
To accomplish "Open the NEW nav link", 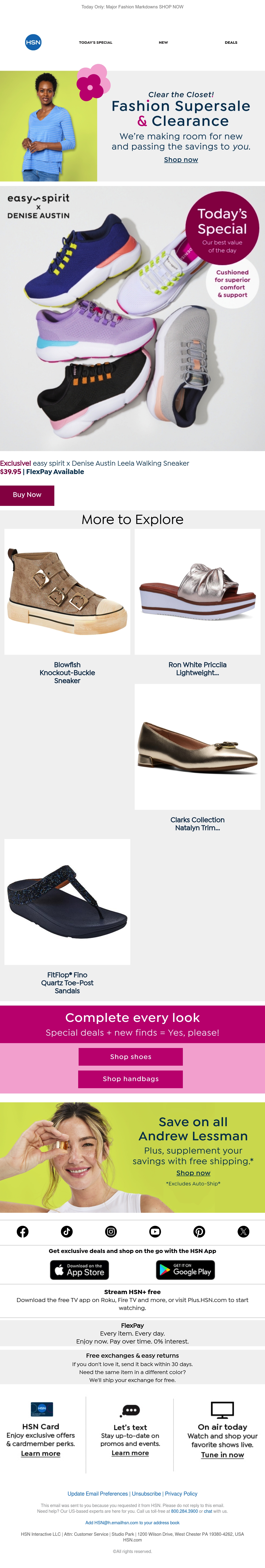I will click(x=163, y=43).
